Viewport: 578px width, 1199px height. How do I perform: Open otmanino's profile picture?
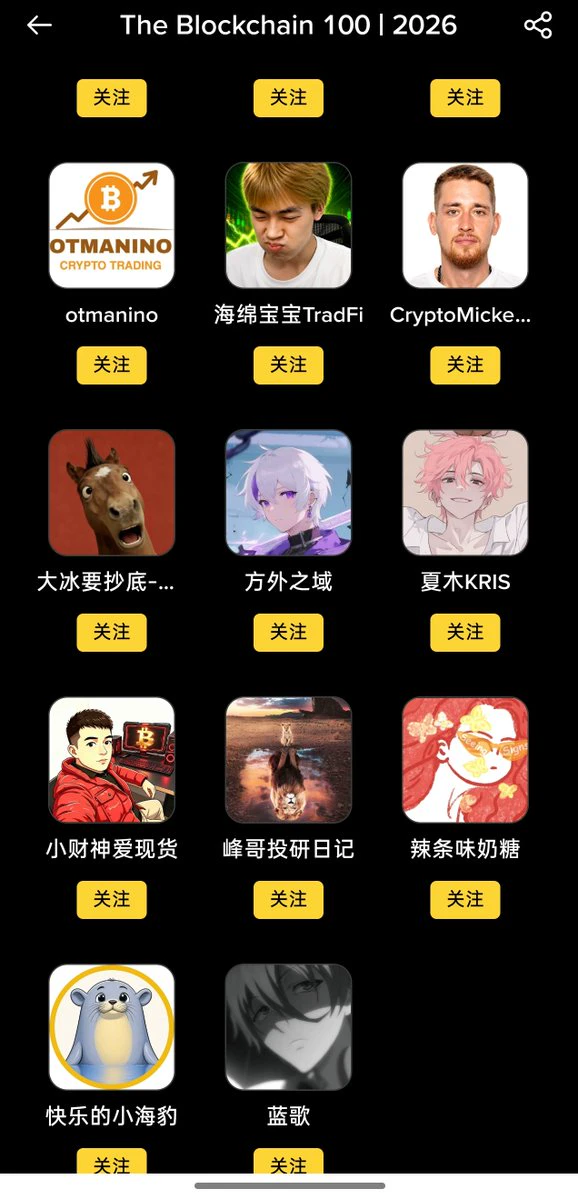pyautogui.click(x=112, y=225)
